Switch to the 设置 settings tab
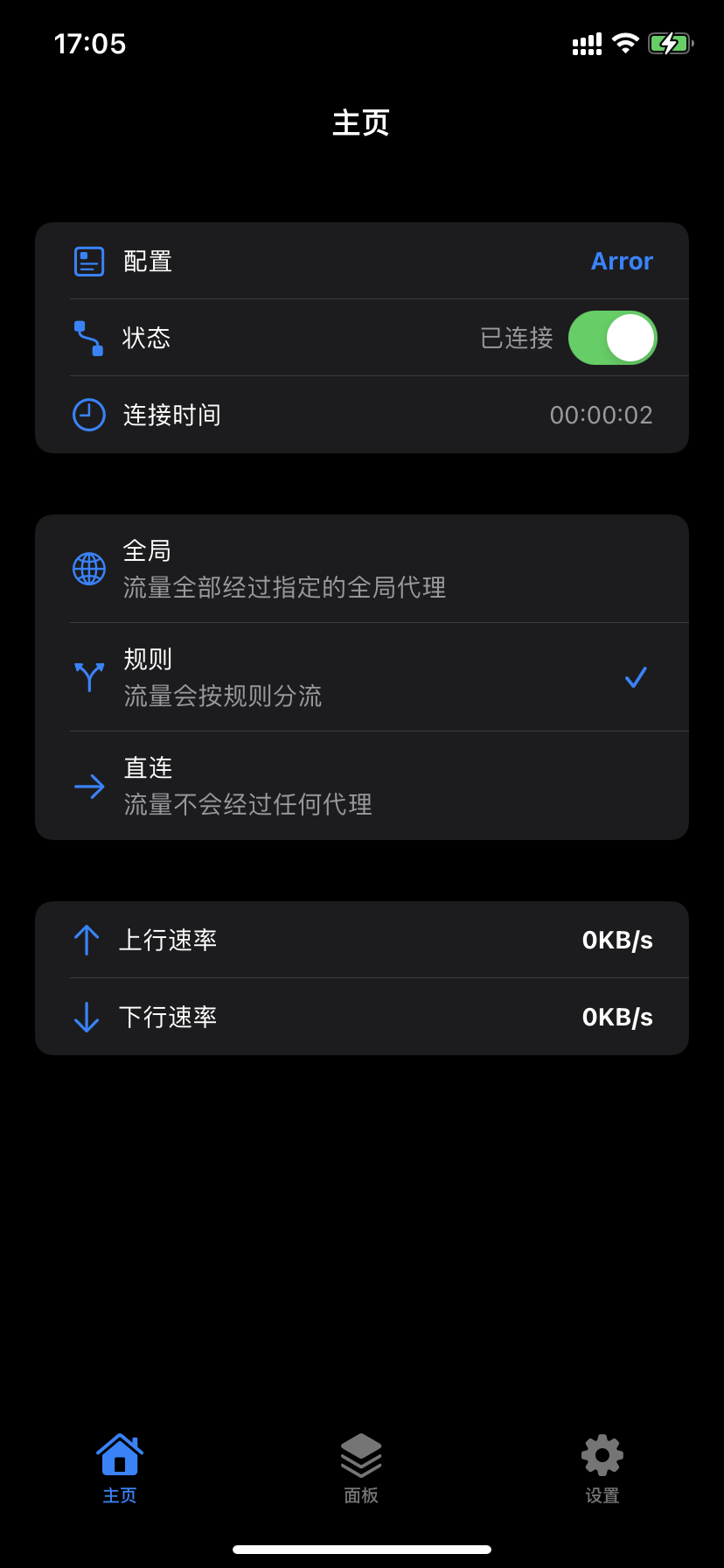Image resolution: width=724 pixels, height=1568 pixels. point(602,1468)
